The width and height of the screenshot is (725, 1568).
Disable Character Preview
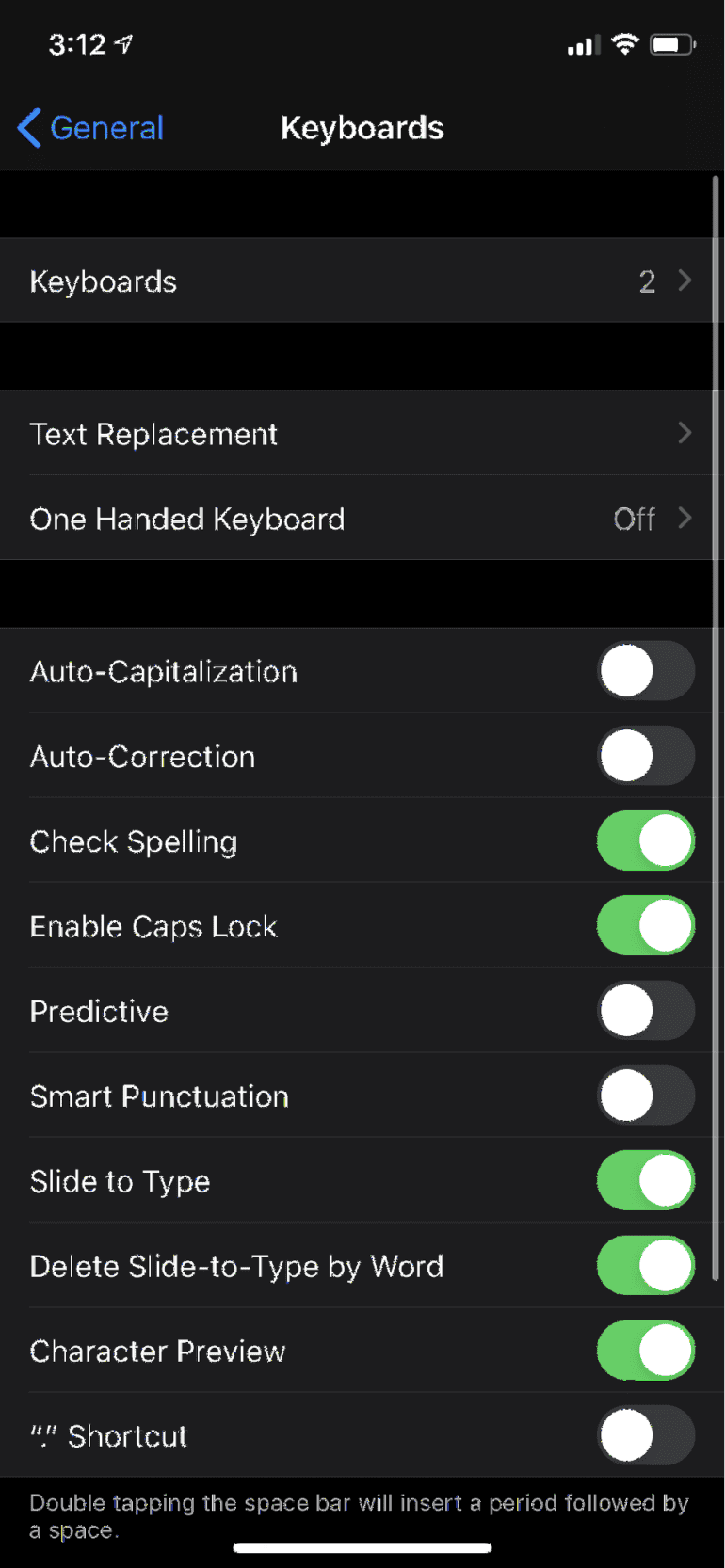[x=645, y=1351]
